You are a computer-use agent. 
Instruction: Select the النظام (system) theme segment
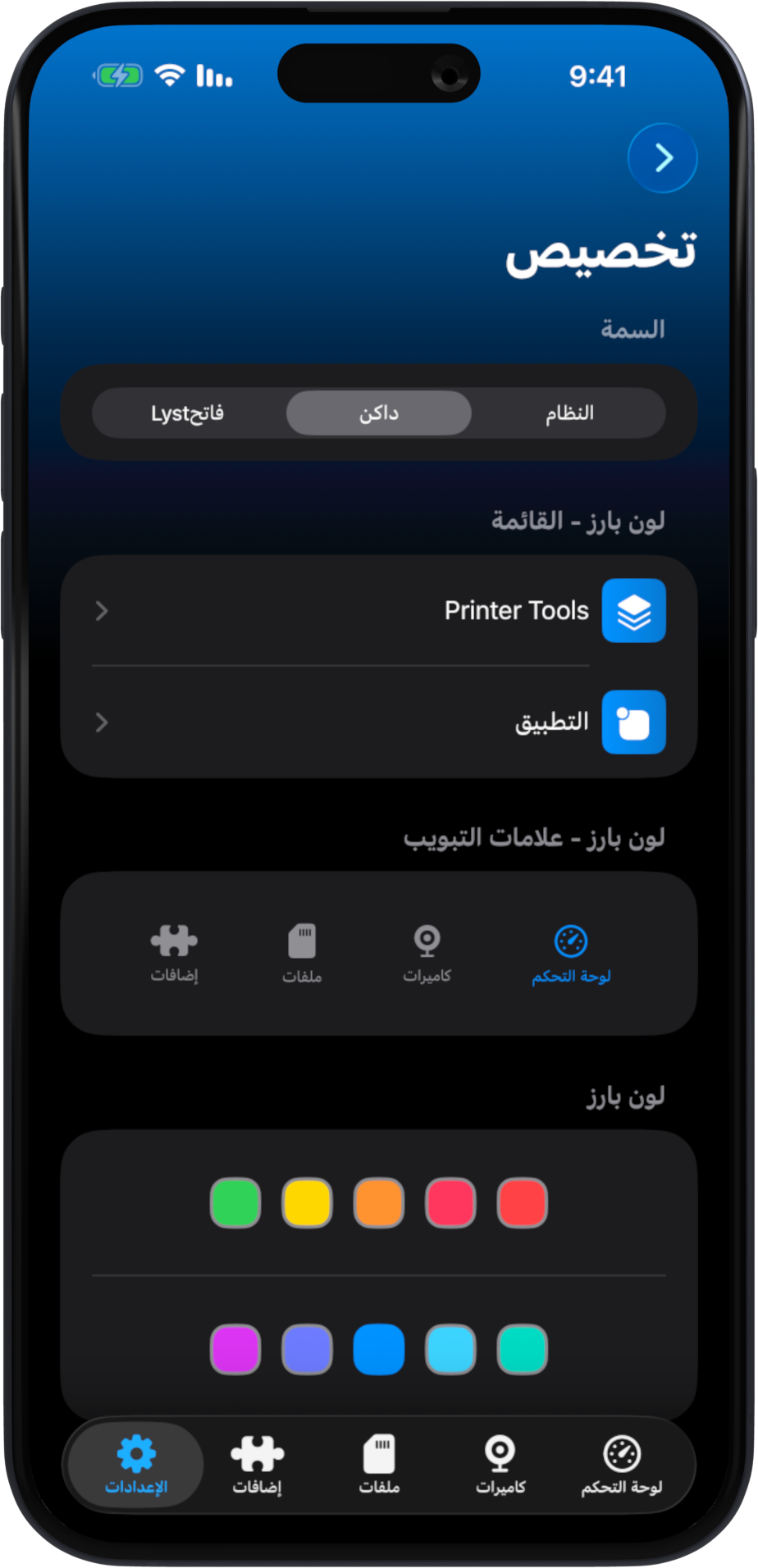click(569, 413)
